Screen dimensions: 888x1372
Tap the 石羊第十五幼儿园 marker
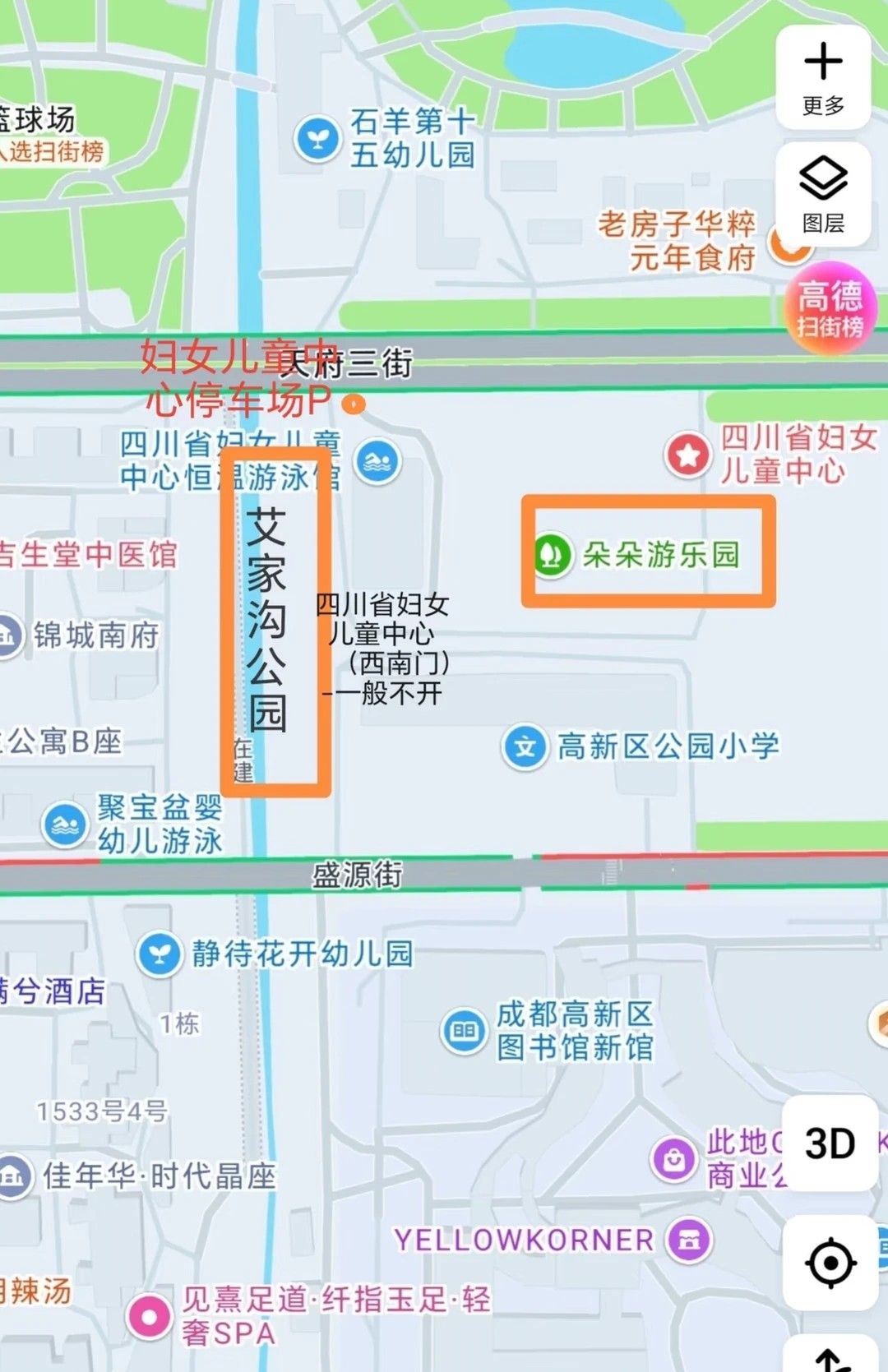(317, 139)
